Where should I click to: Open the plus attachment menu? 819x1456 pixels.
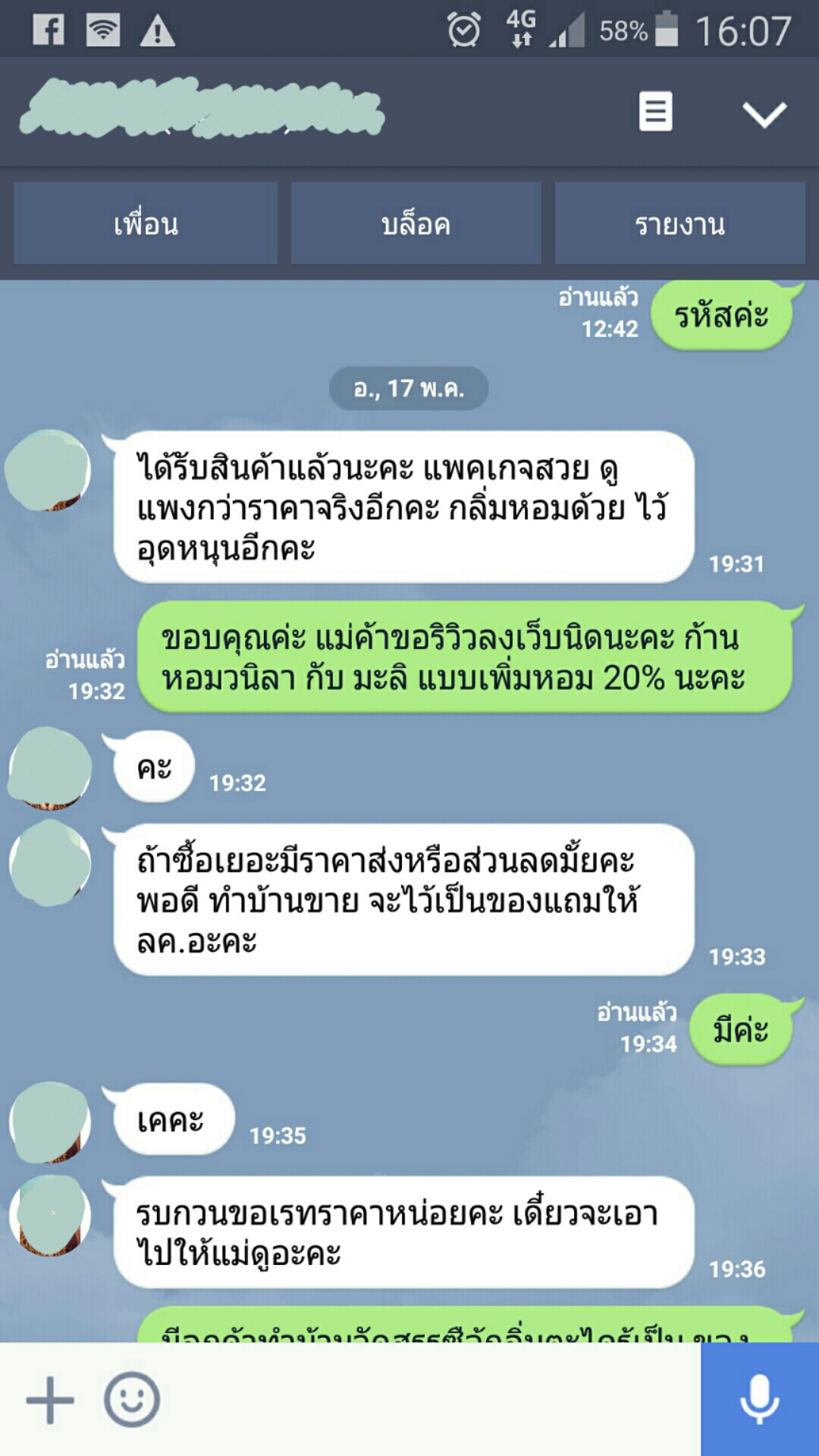tap(50, 1399)
